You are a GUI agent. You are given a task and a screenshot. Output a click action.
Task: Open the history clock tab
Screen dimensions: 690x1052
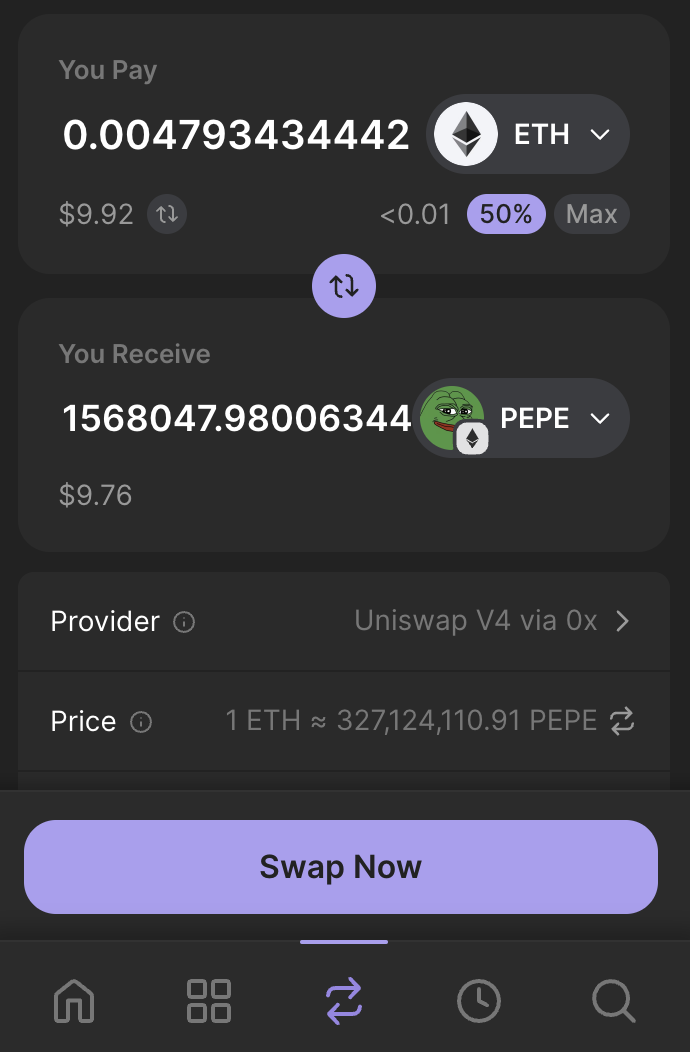pyautogui.click(x=479, y=1000)
